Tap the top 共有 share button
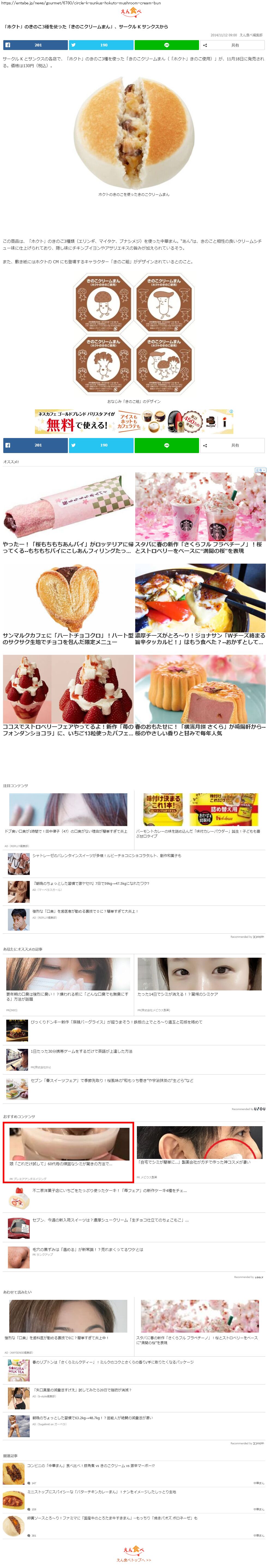Image resolution: width=268 pixels, height=1568 pixels. pyautogui.click(x=231, y=45)
